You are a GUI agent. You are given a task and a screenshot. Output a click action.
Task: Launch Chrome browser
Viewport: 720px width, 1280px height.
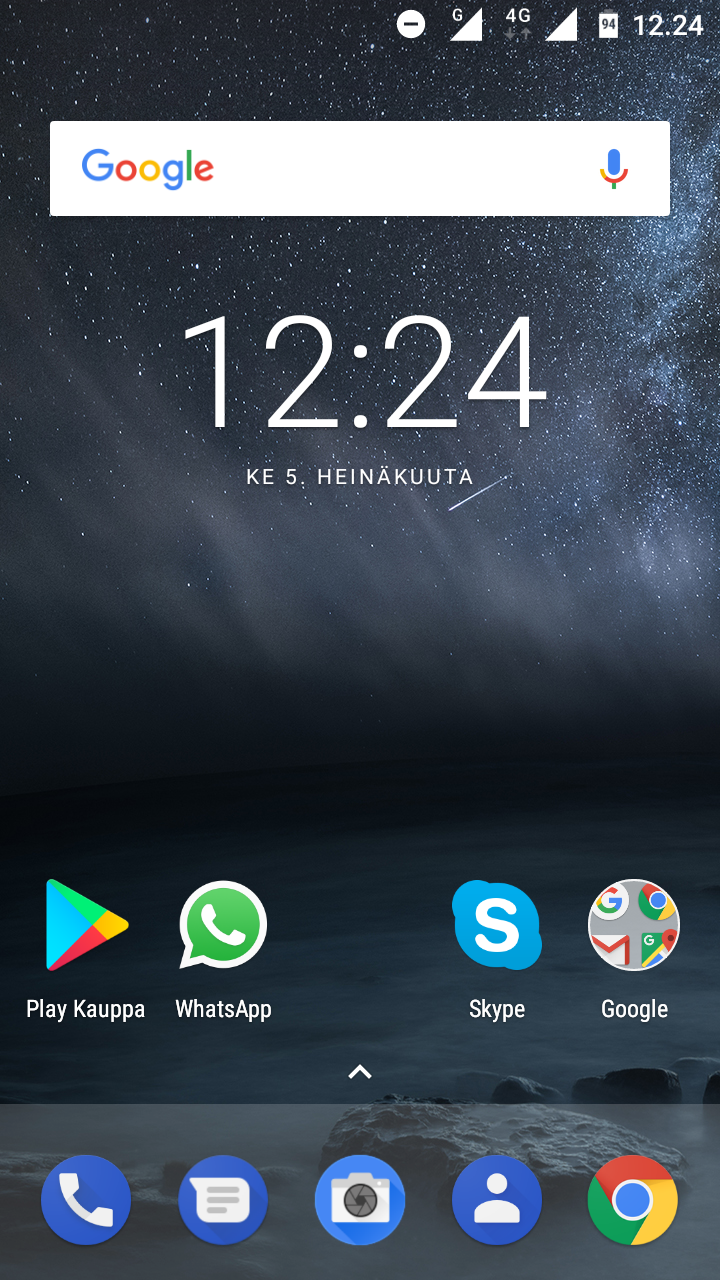pyautogui.click(x=633, y=1200)
